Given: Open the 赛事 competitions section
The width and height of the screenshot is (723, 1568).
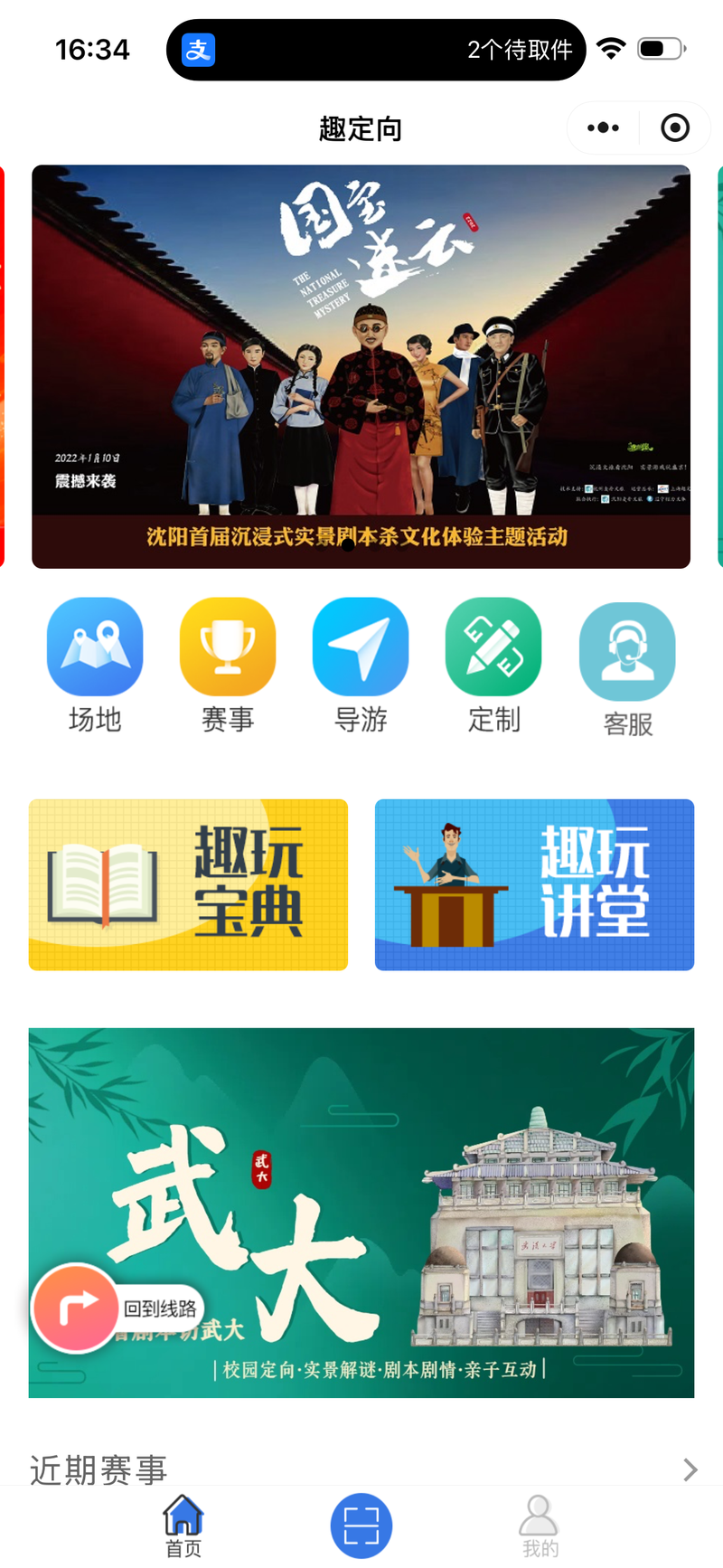Looking at the screenshot, I should [228, 665].
